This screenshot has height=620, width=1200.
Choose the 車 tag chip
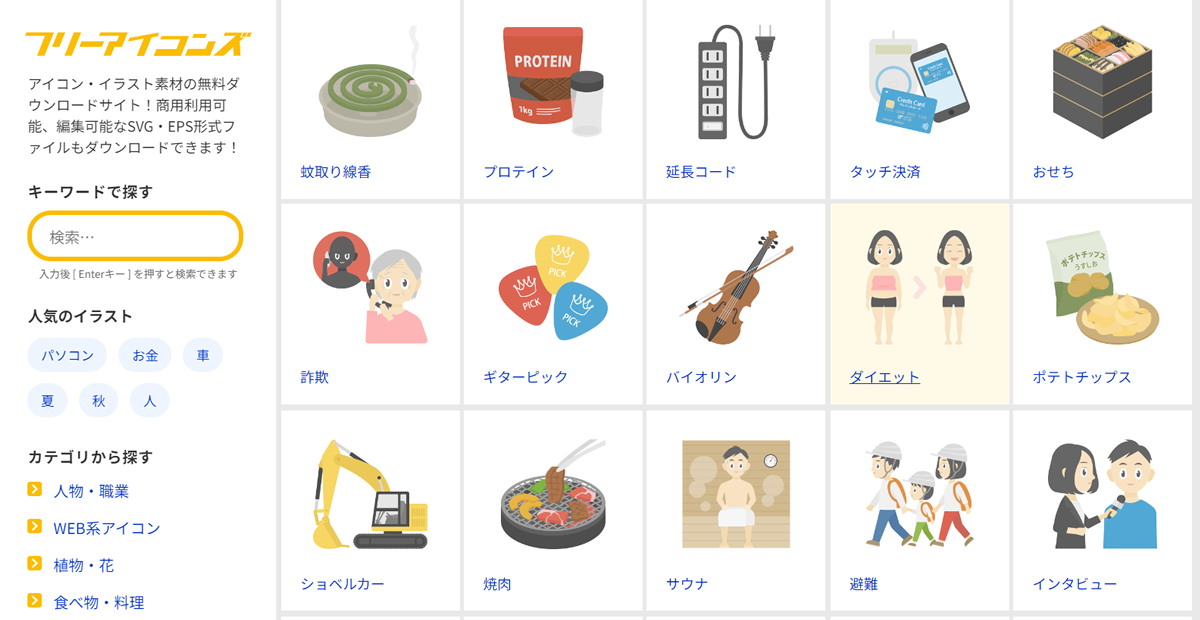203,355
